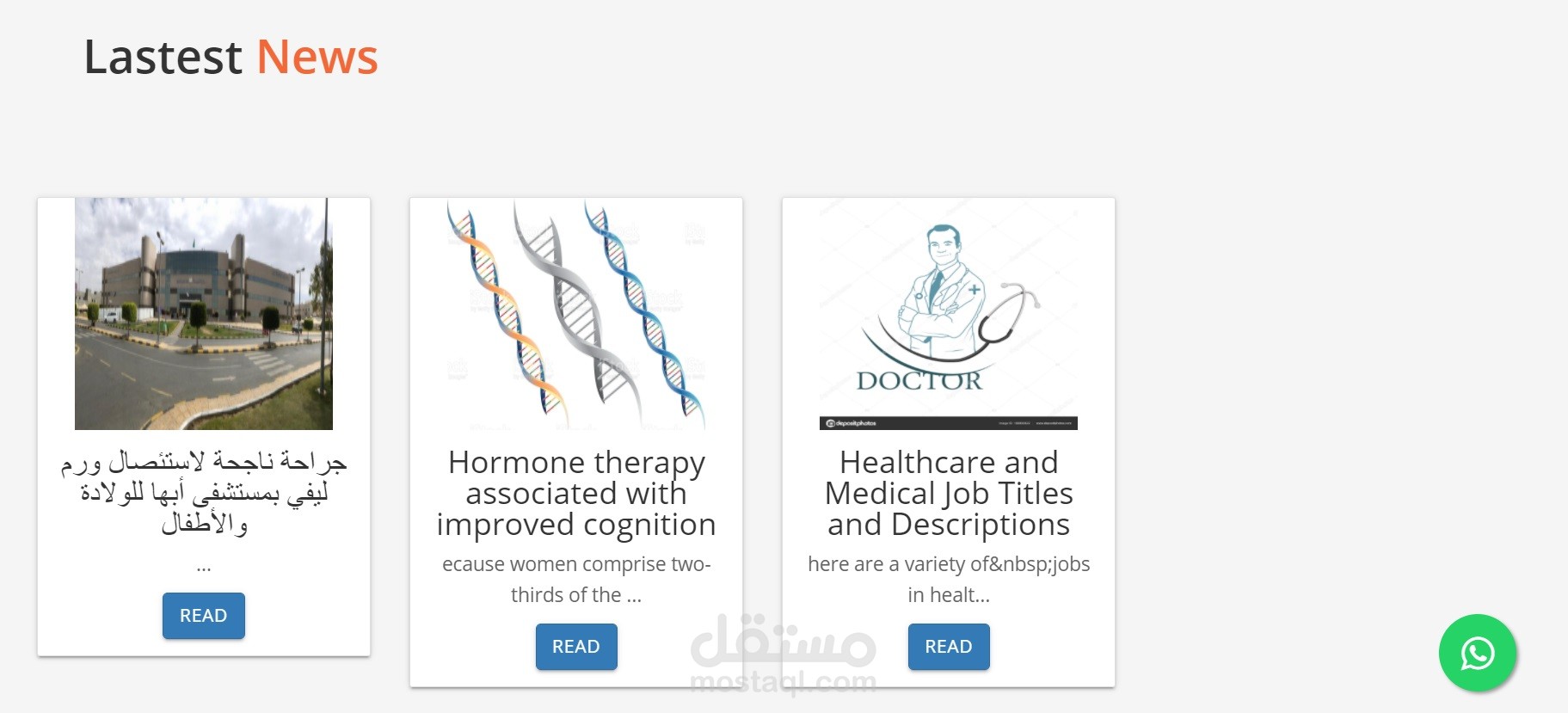Open the WhatsApp chat button
Viewport: 1568px width, 713px height.
(1477, 654)
